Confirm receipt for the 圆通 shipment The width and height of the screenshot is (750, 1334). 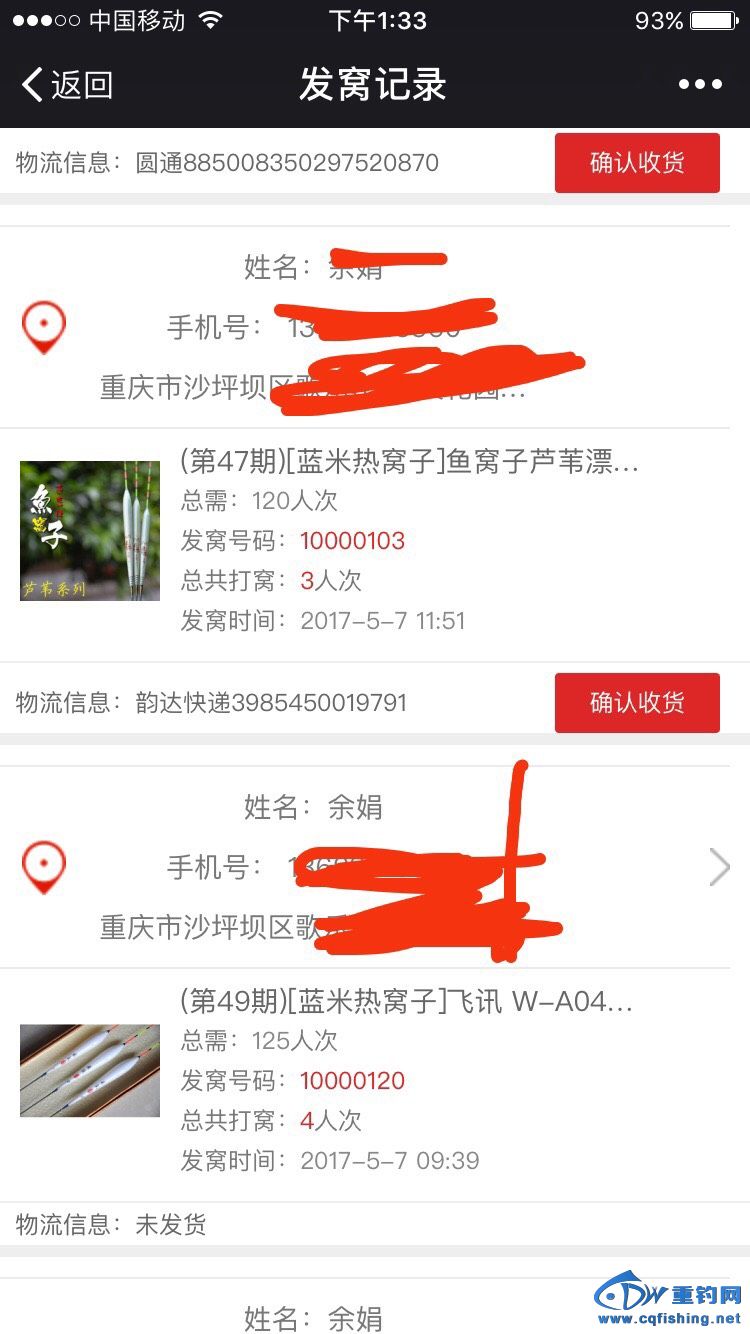[637, 162]
